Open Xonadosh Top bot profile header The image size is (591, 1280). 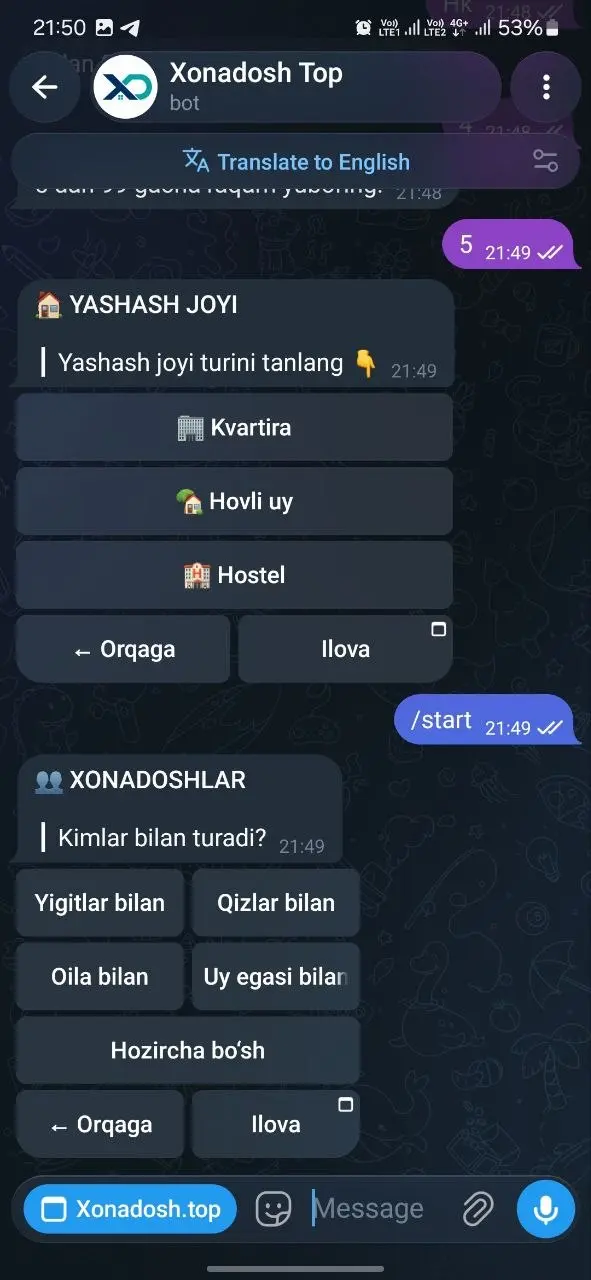click(295, 87)
